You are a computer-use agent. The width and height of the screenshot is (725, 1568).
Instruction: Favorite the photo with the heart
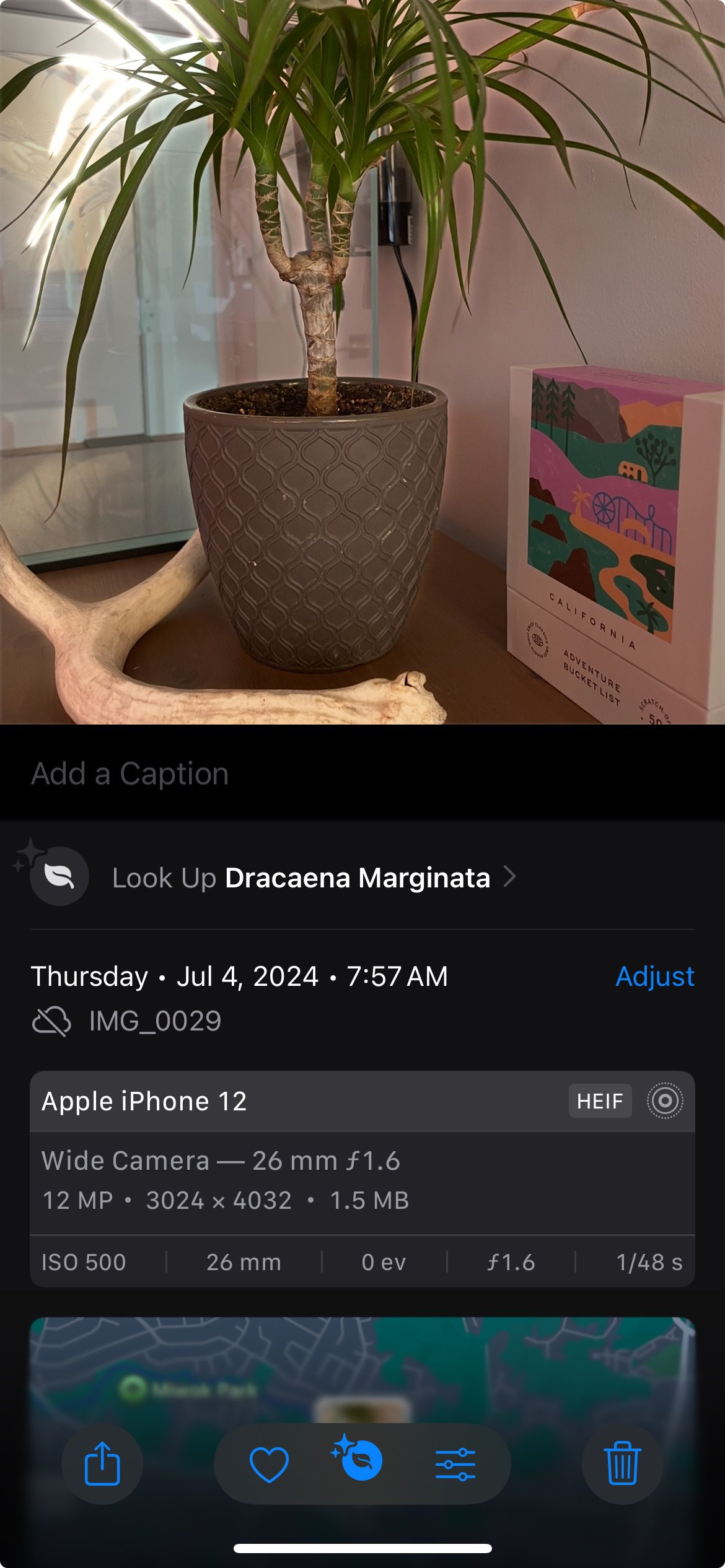click(x=269, y=1464)
